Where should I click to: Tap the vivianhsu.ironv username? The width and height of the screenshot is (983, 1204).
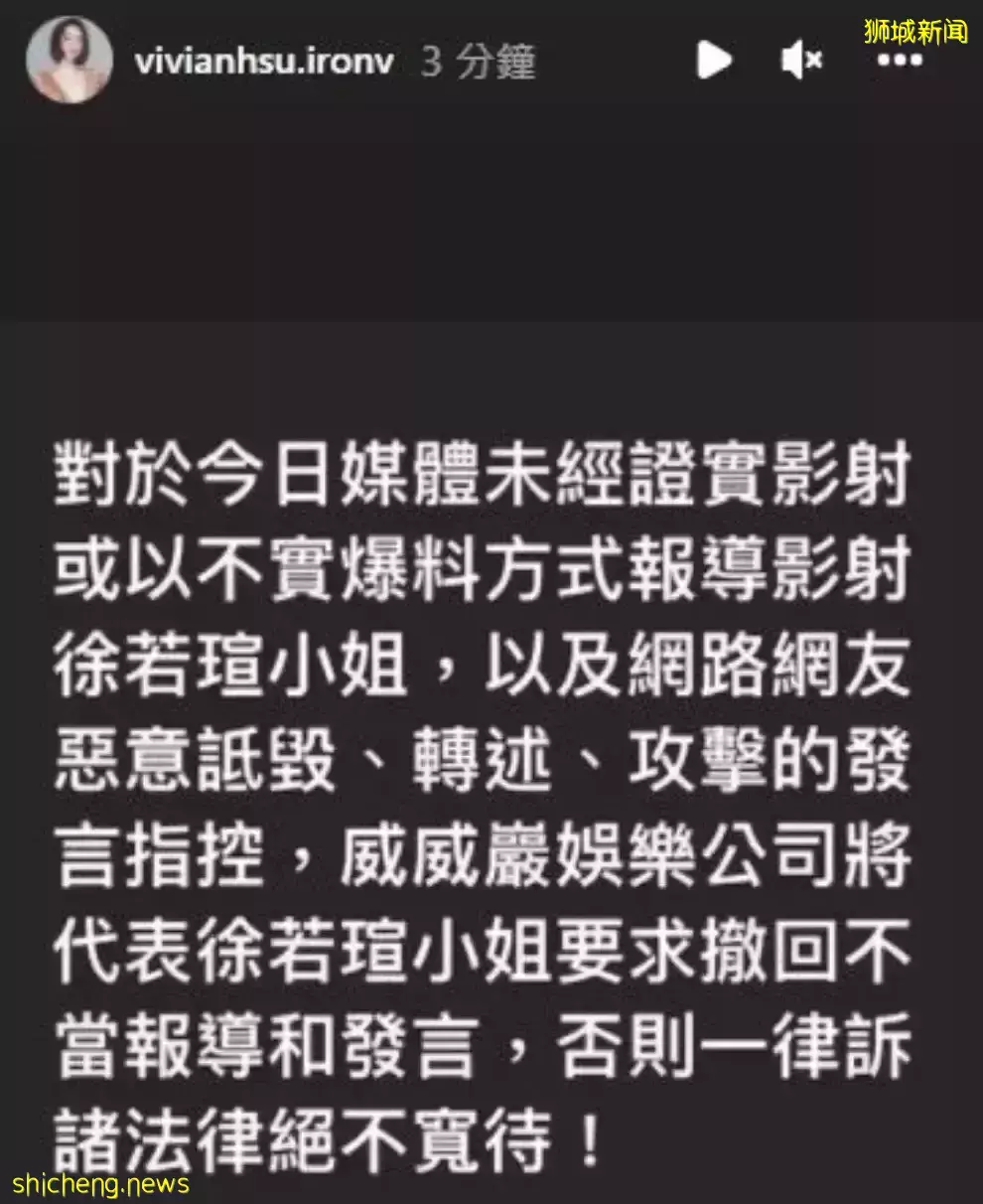(263, 62)
